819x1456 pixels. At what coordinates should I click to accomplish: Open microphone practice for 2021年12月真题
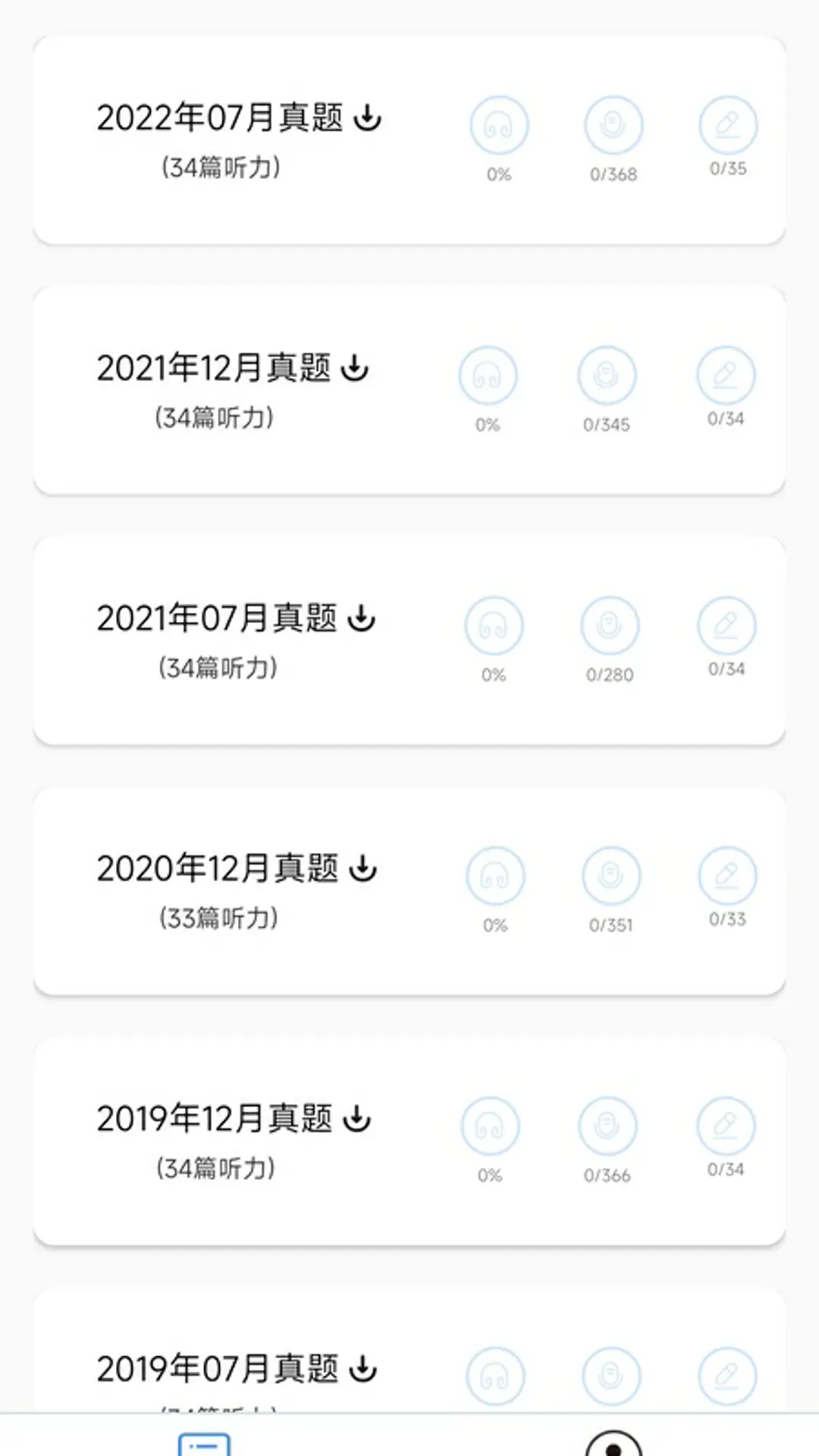(x=606, y=375)
